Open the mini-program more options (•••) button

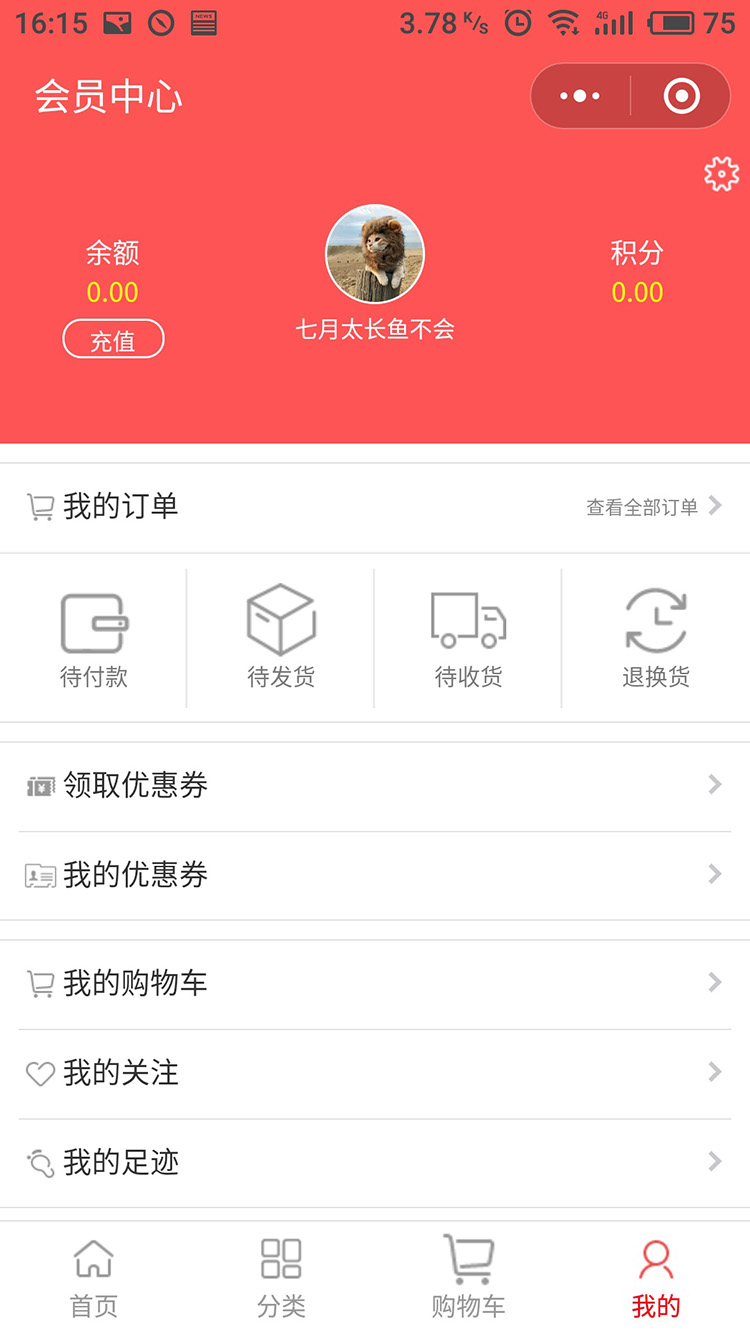coord(580,95)
